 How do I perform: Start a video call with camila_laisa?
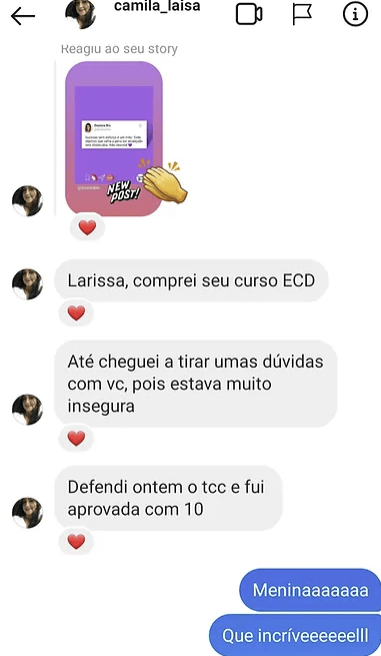coord(249,14)
